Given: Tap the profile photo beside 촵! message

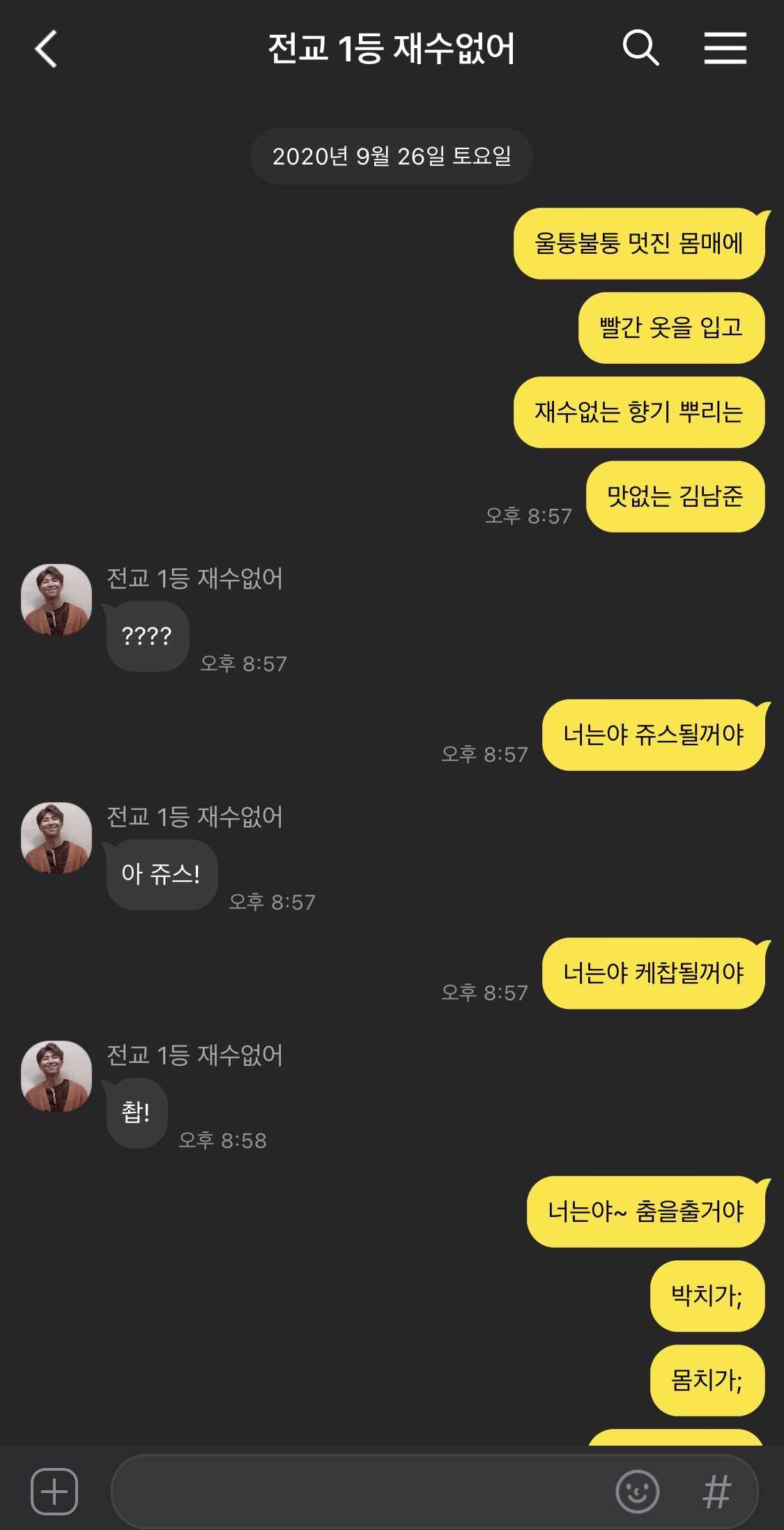Looking at the screenshot, I should tap(56, 1076).
